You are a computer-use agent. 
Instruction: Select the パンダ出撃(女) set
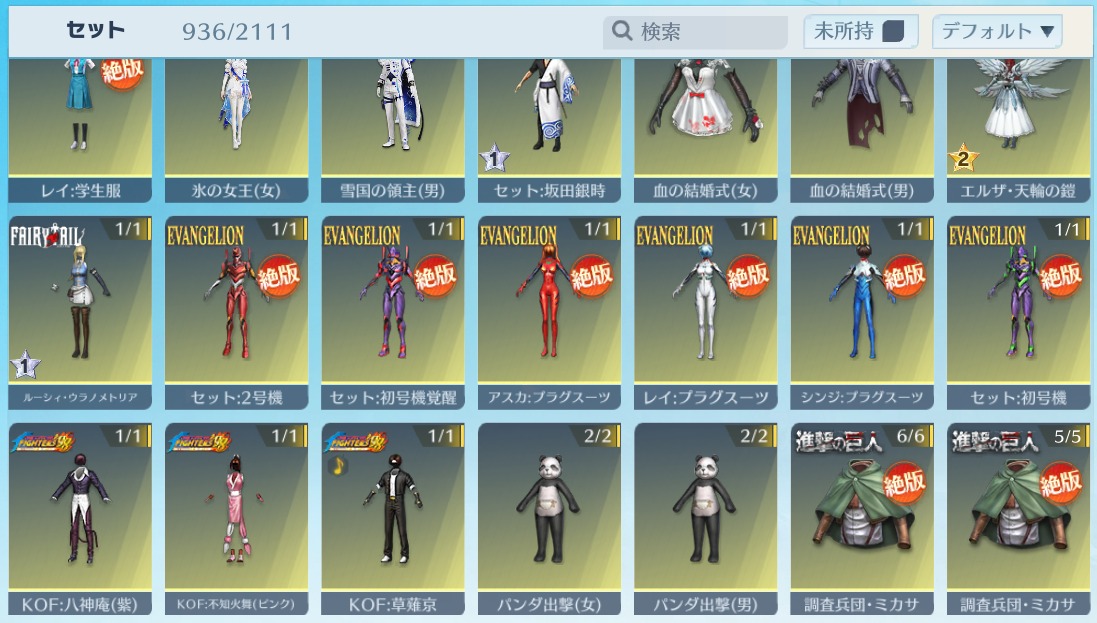[550, 515]
